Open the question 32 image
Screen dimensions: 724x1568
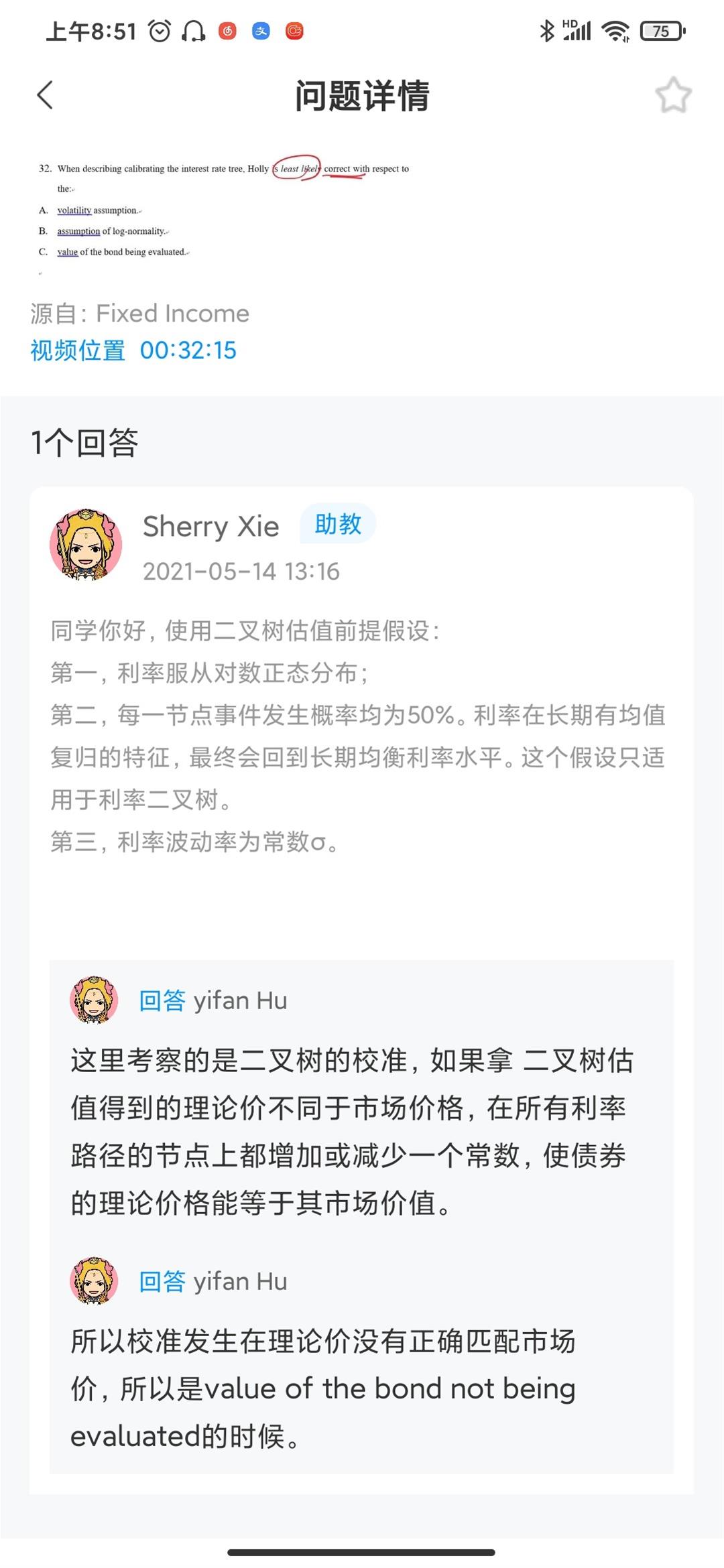223,210
